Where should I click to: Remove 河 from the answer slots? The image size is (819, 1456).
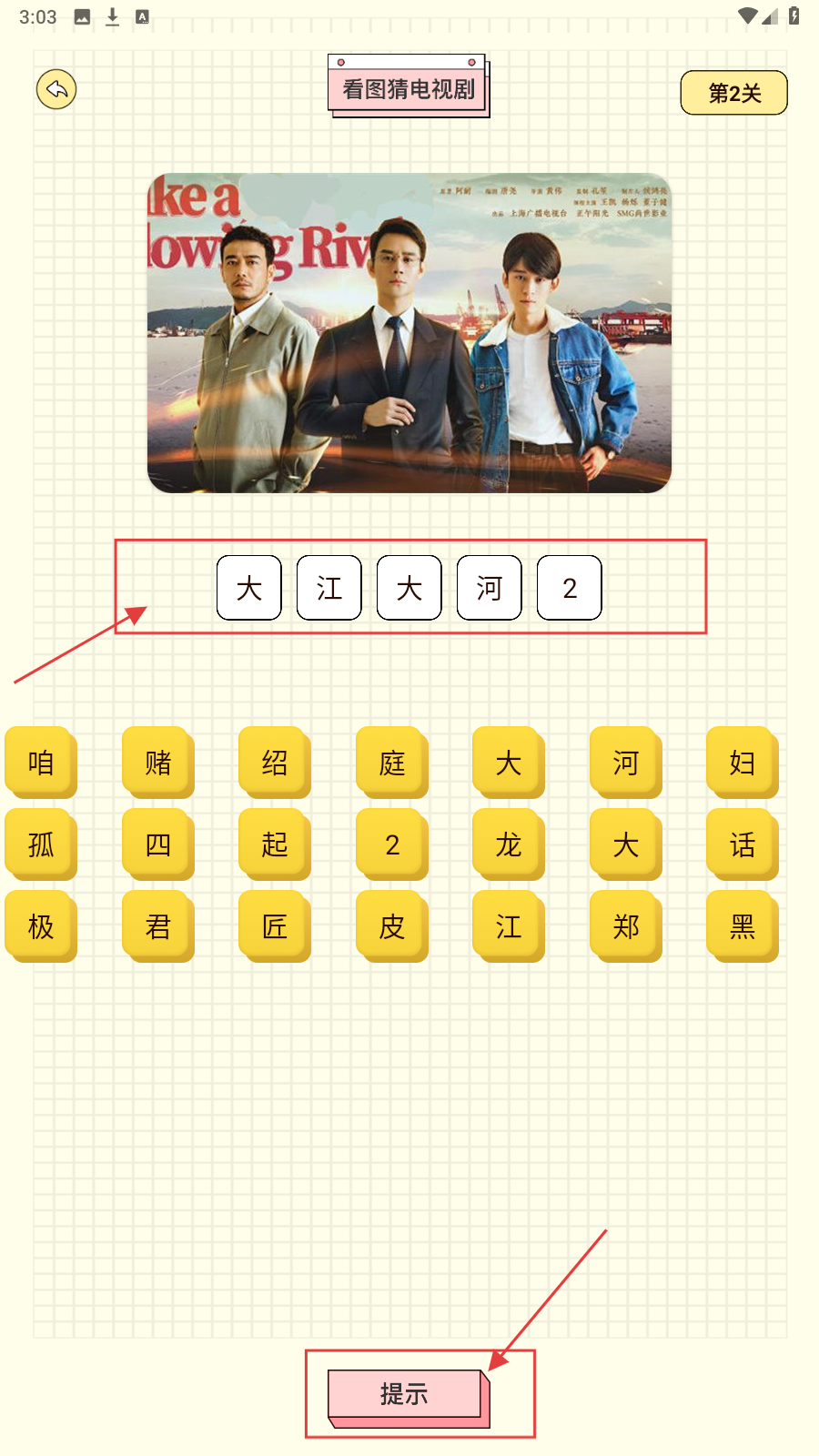point(490,588)
